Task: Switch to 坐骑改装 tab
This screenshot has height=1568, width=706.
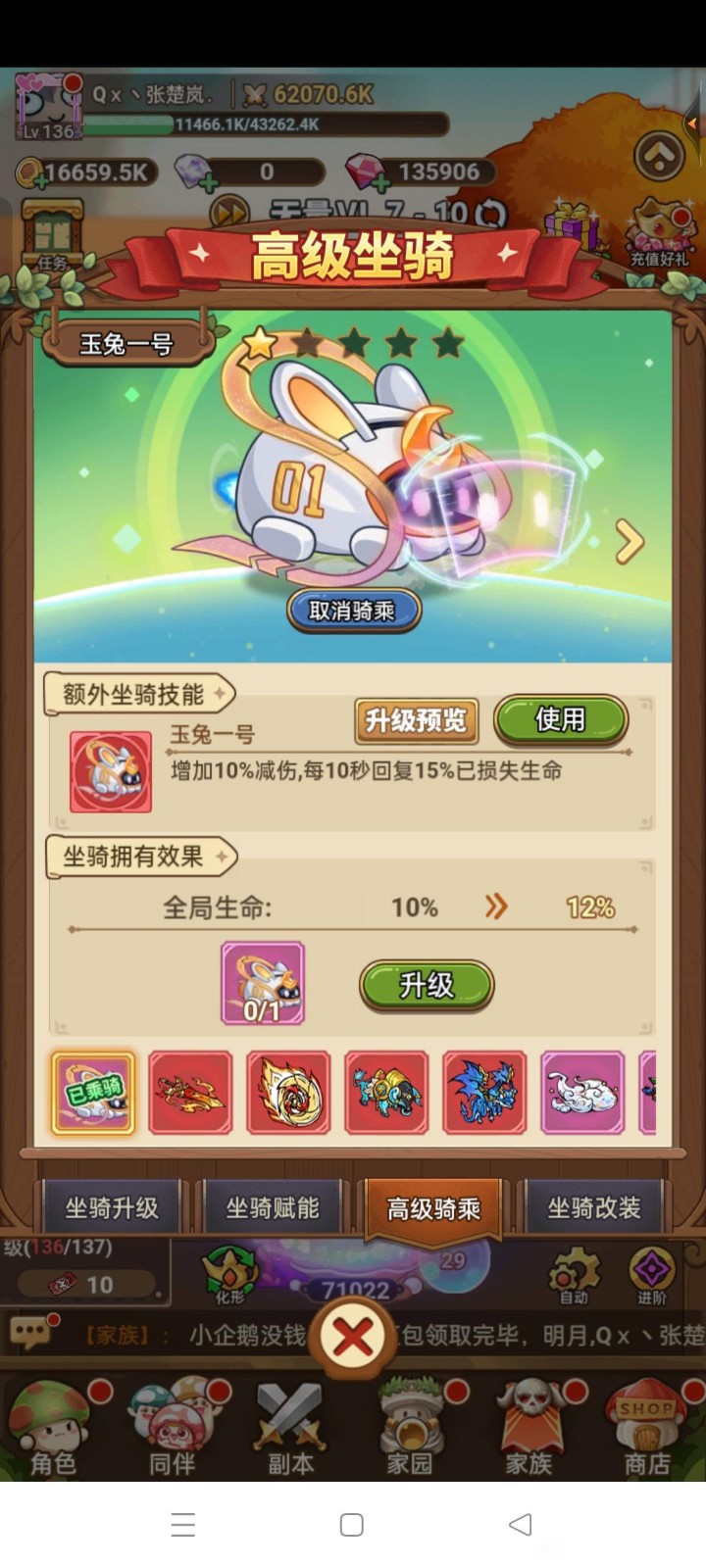Action: (x=594, y=1208)
